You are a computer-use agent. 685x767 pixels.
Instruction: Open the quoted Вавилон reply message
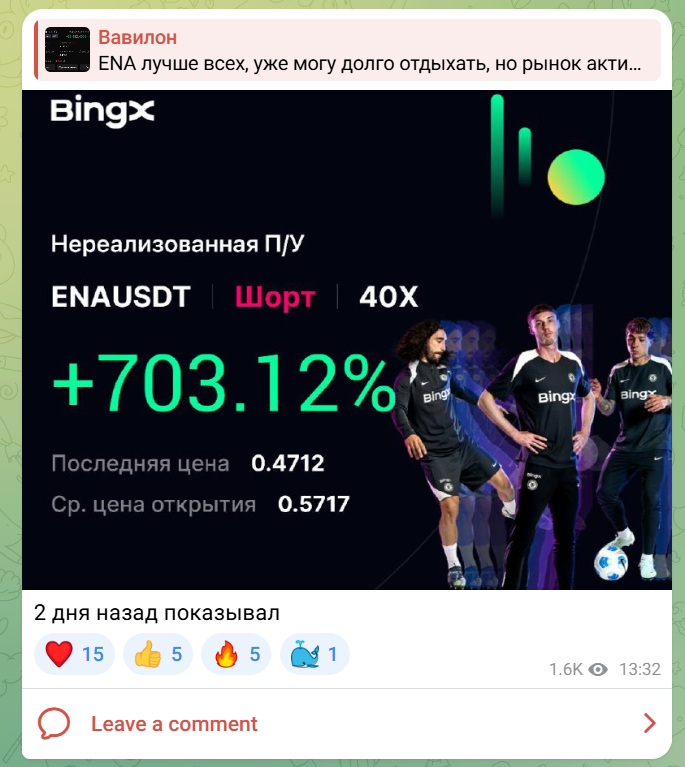(x=350, y=50)
